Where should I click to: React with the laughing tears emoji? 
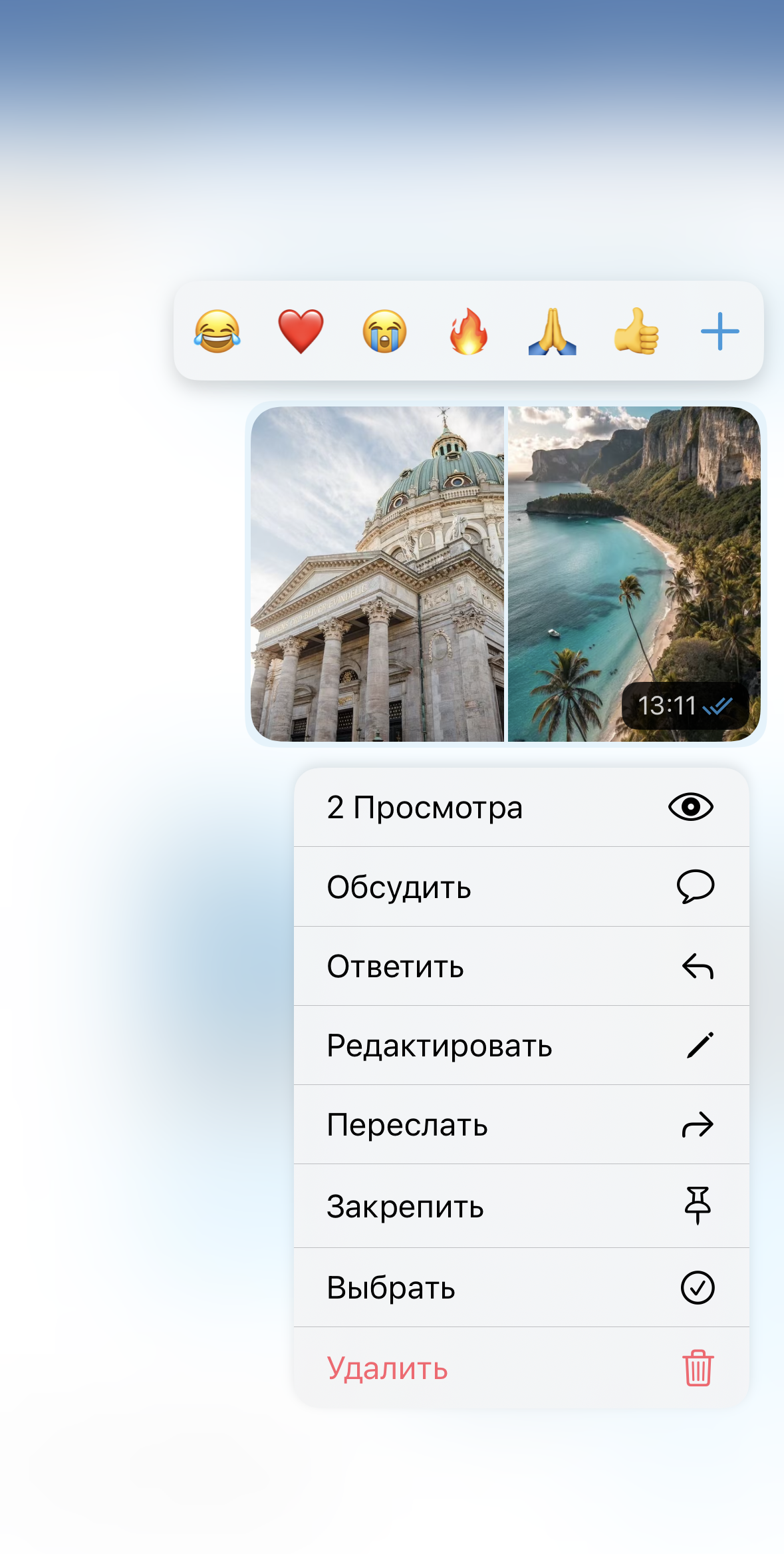[217, 331]
